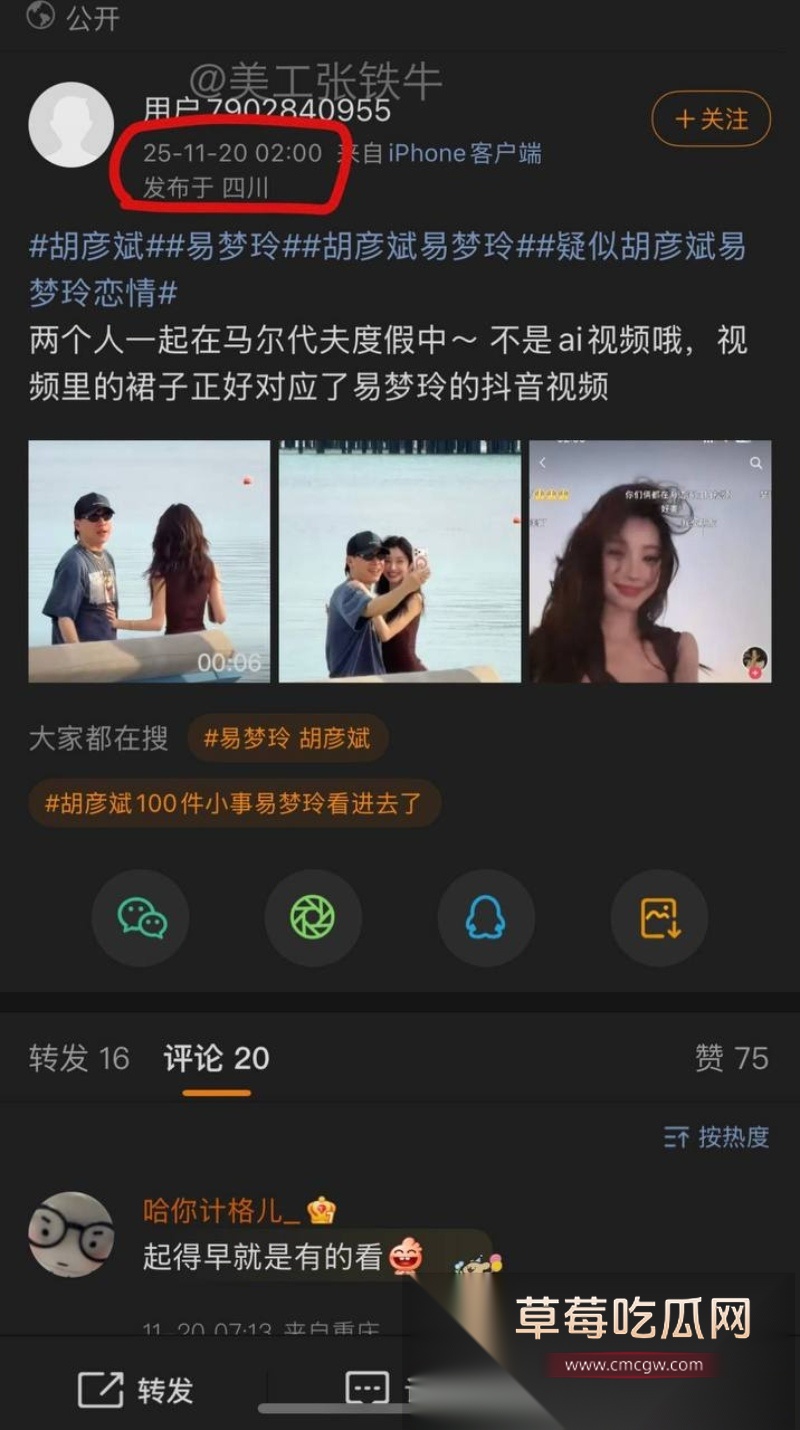Open WeChat sharing icon

click(141, 917)
